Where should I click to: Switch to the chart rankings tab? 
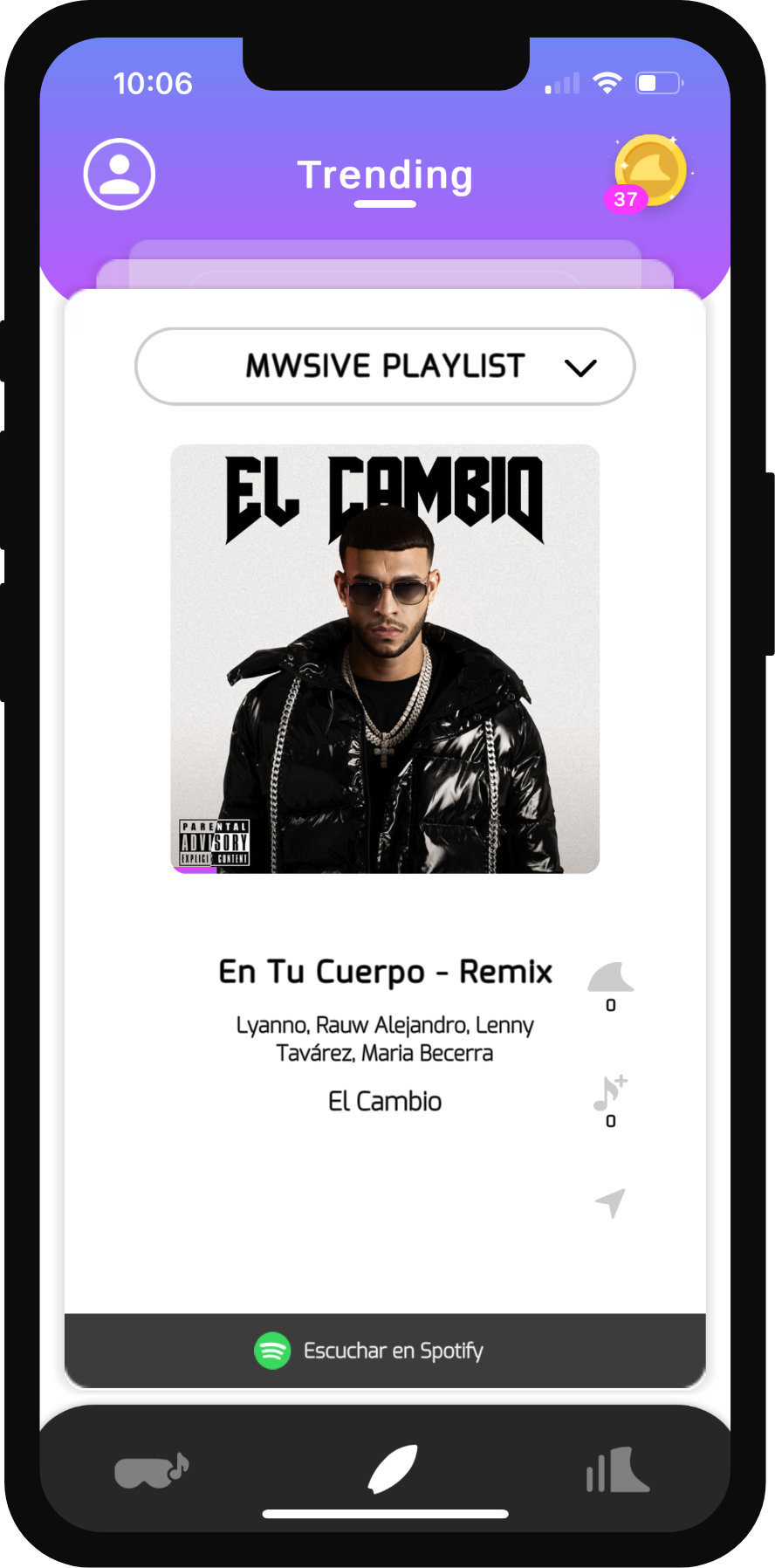618,1470
